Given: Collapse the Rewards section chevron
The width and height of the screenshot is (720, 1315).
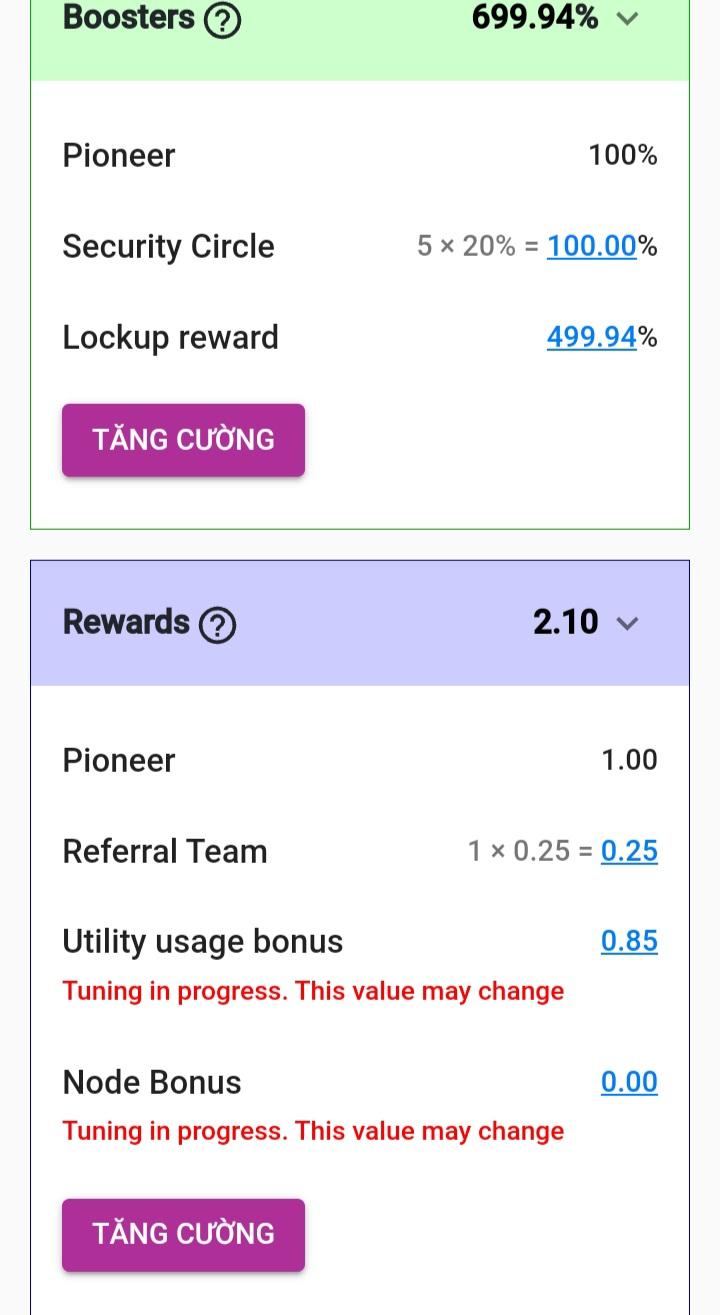Looking at the screenshot, I should [627, 623].
